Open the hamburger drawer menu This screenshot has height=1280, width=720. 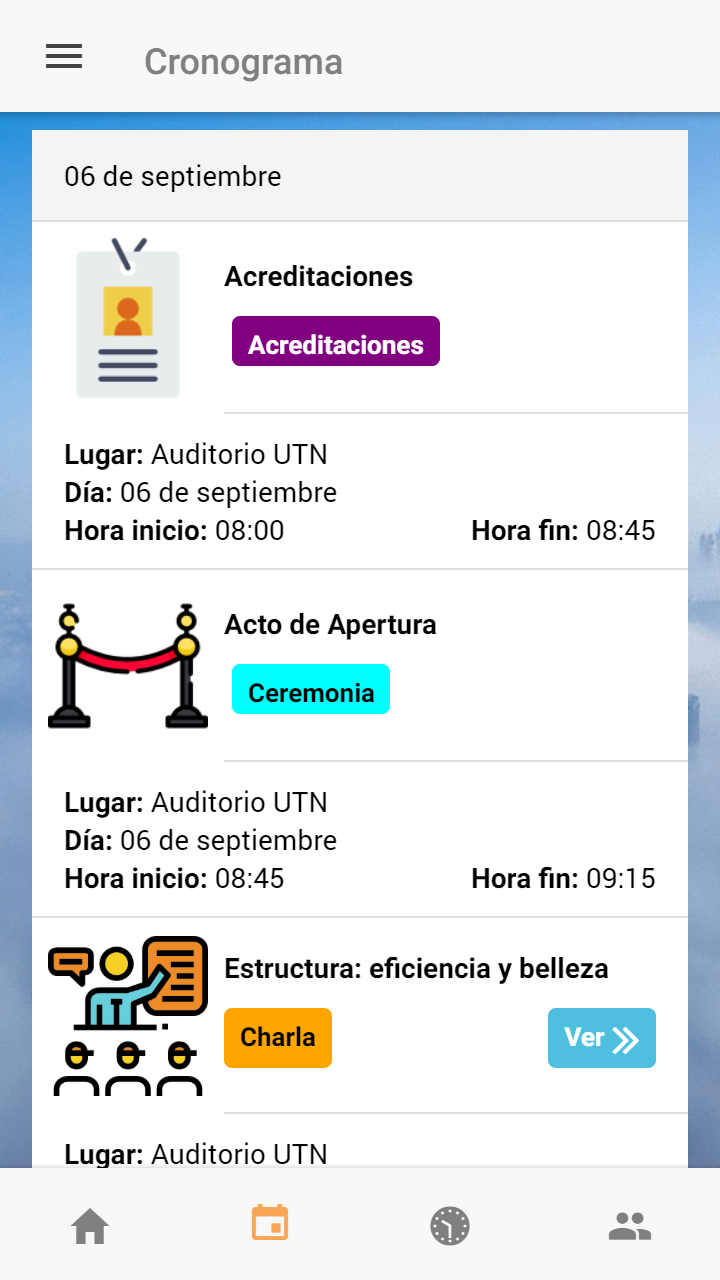tap(64, 57)
